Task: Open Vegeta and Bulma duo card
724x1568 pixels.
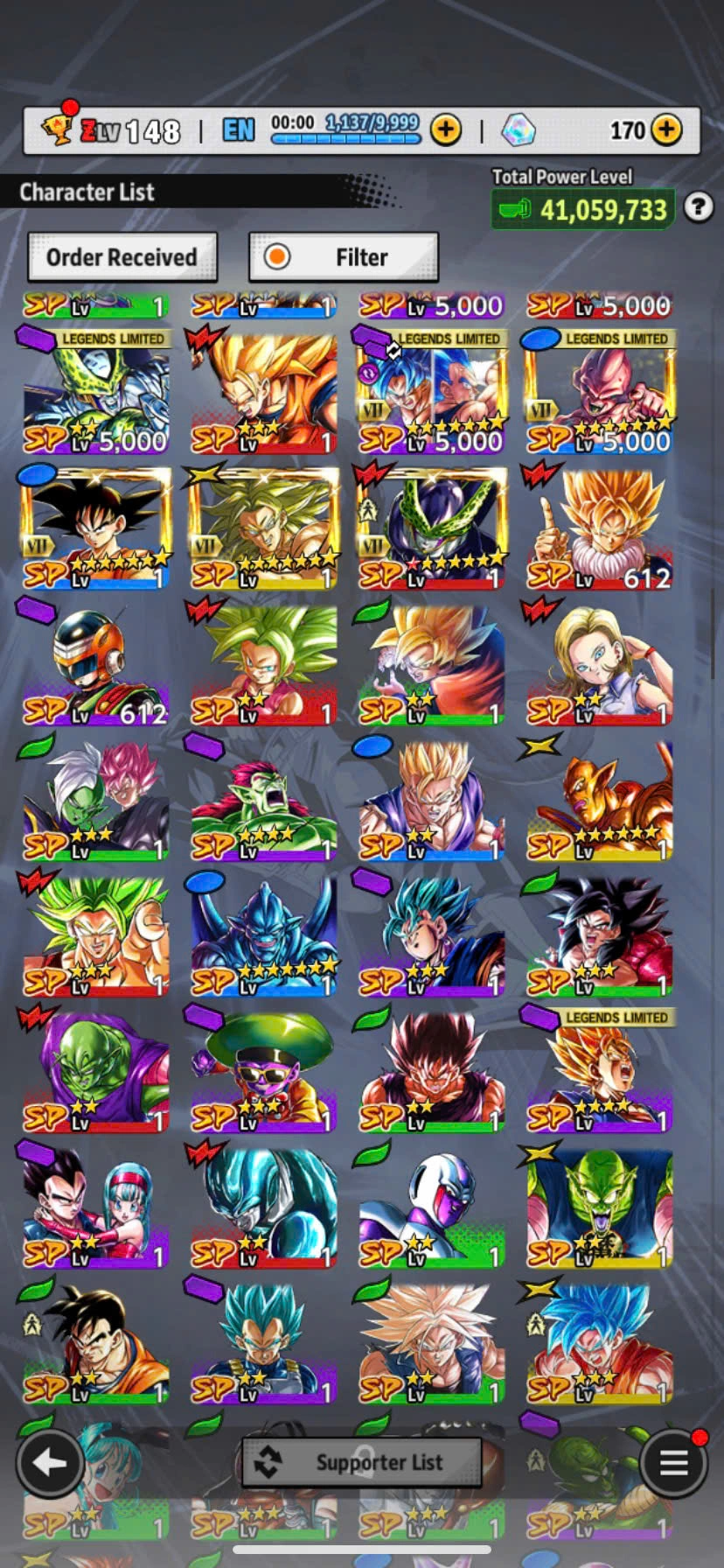Action: [x=96, y=1207]
